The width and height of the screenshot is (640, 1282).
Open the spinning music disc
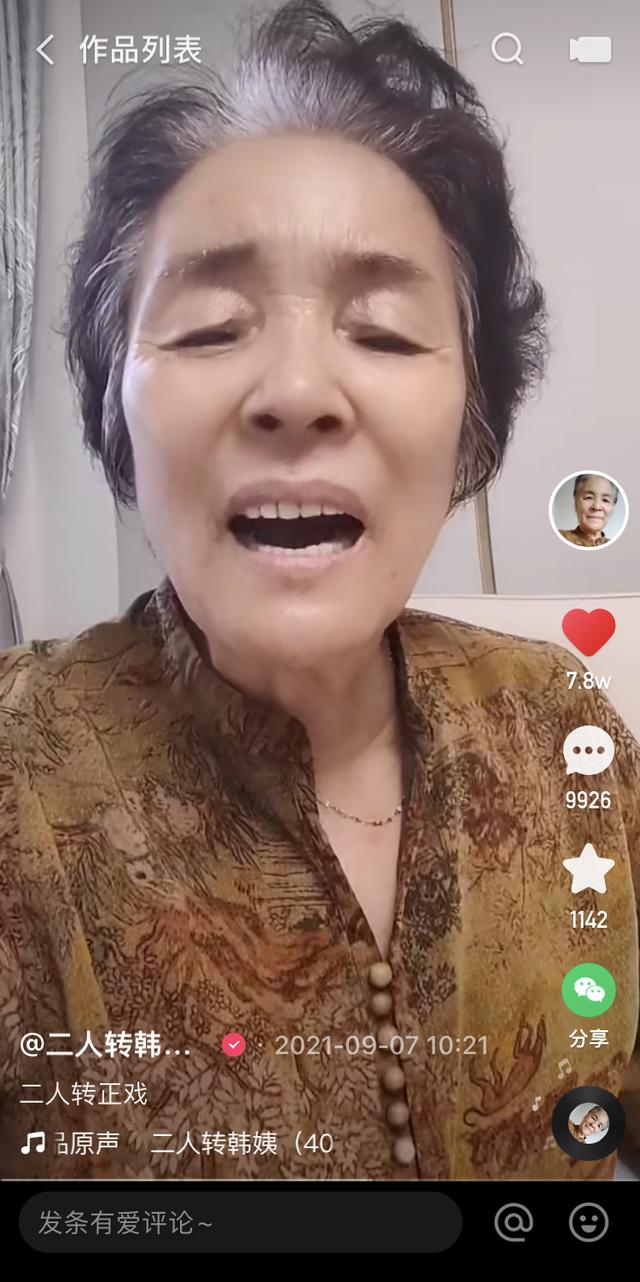coord(588,1123)
